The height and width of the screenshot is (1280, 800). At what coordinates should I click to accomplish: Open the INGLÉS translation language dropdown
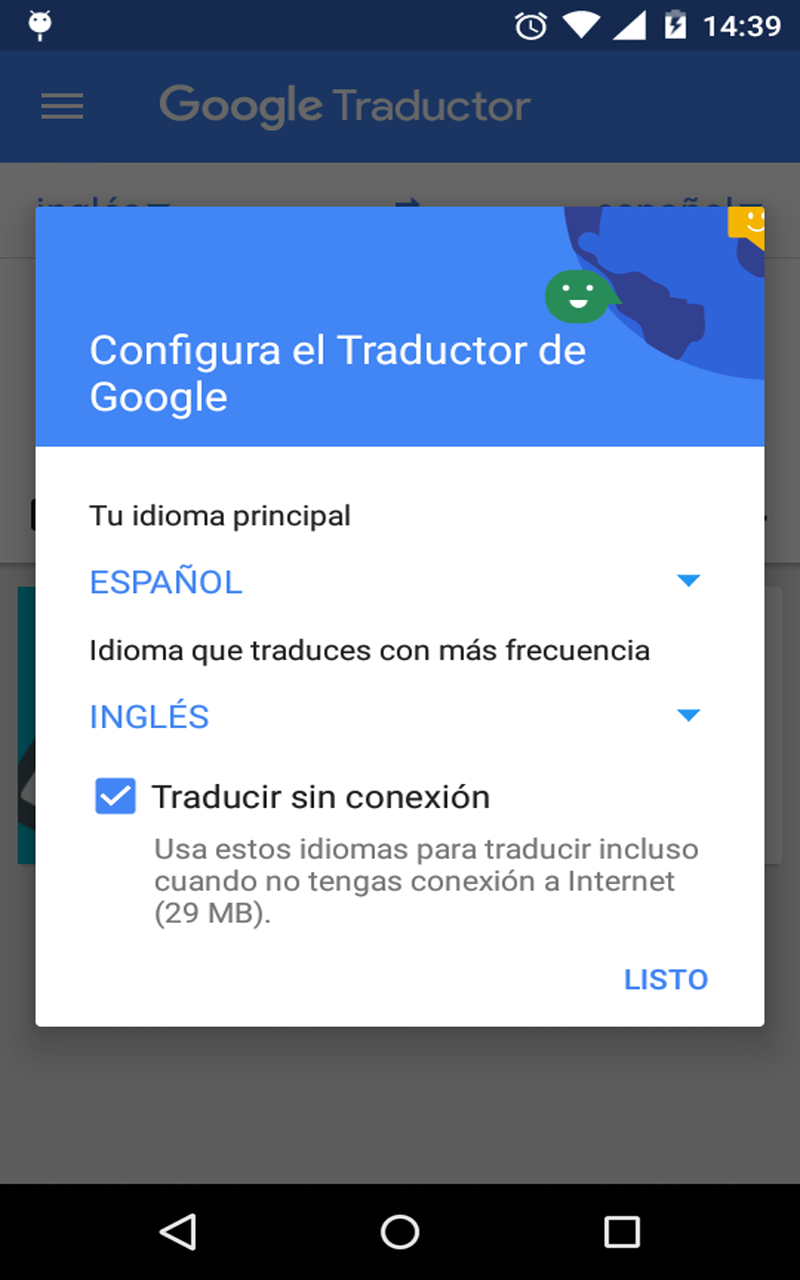(x=395, y=716)
